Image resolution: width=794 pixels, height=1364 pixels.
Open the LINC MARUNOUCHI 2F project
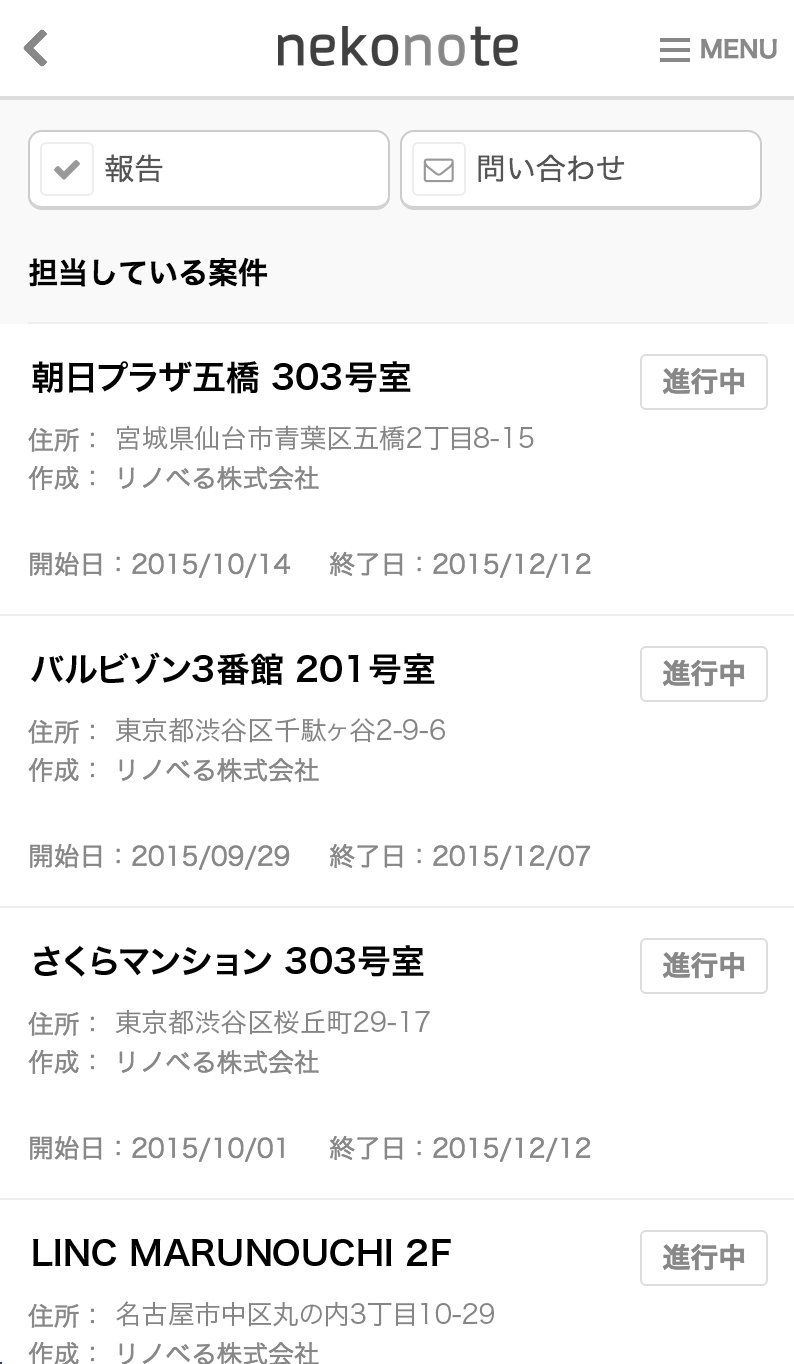(397, 1282)
